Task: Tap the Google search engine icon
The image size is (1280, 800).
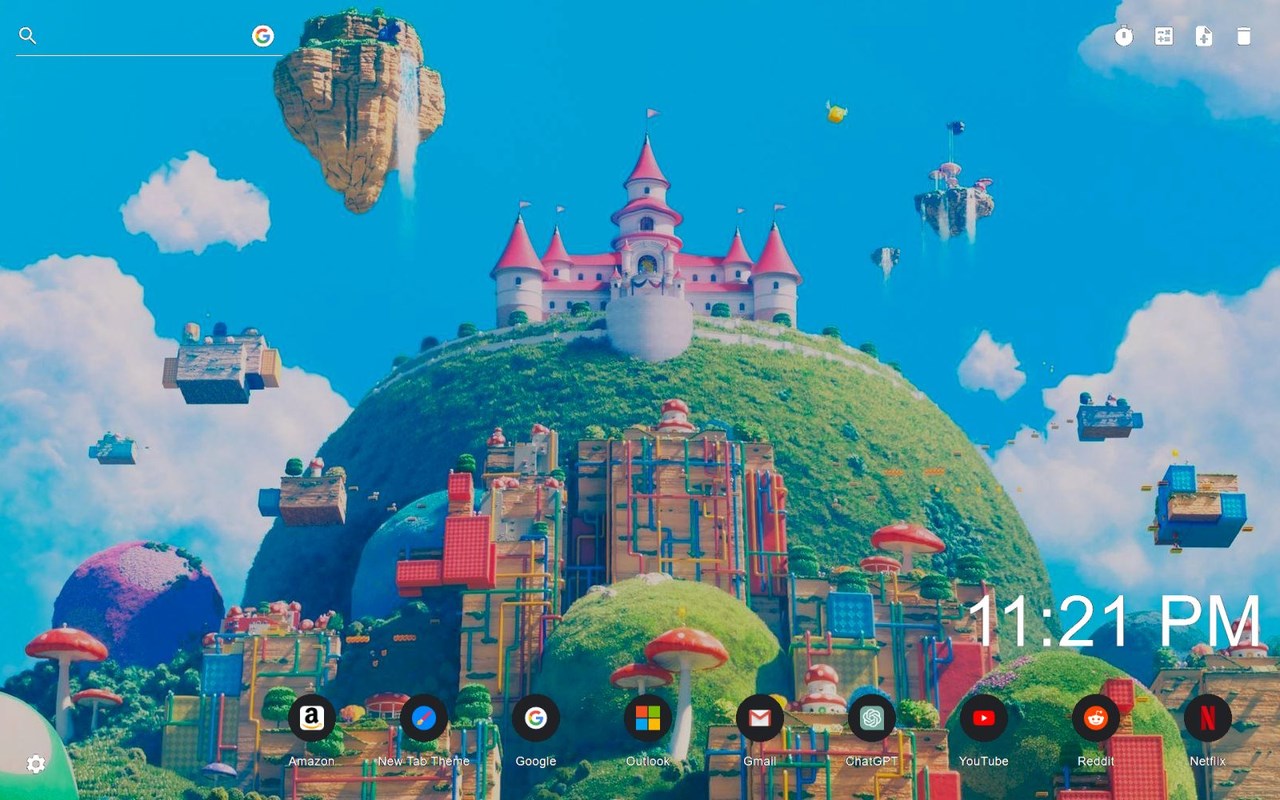Action: coord(263,36)
